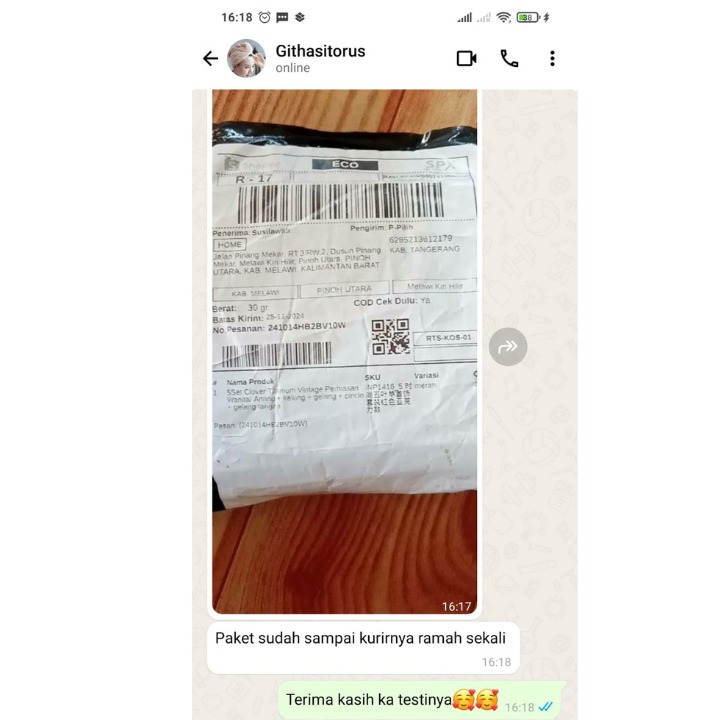
Task: Go back from Githasitorus chat
Action: pyautogui.click(x=210, y=59)
